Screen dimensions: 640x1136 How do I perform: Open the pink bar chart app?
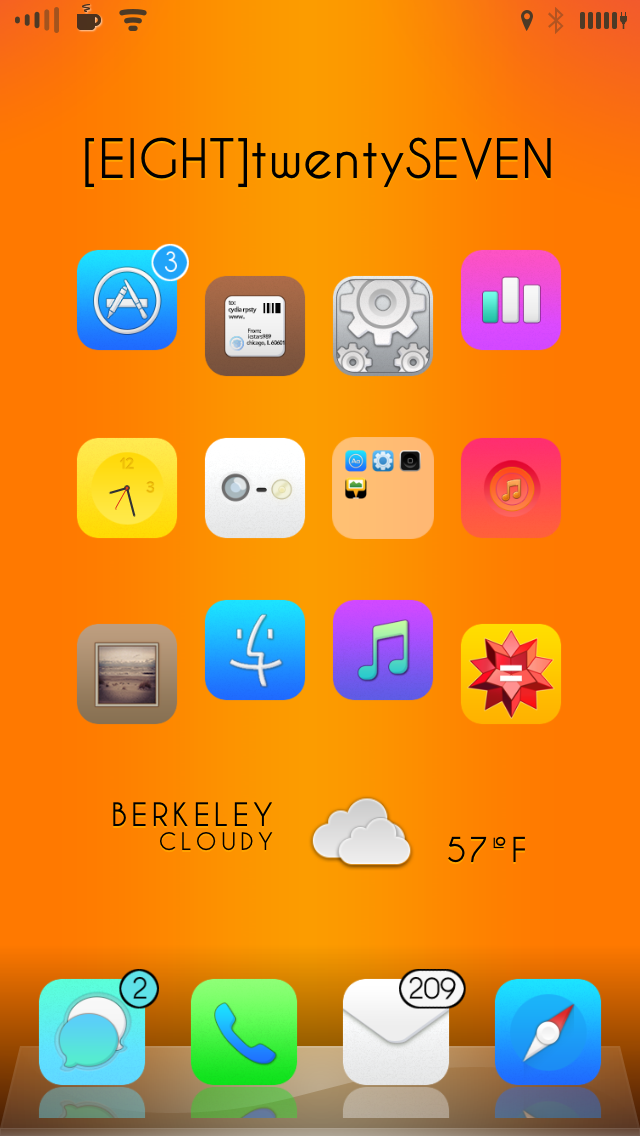point(511,300)
